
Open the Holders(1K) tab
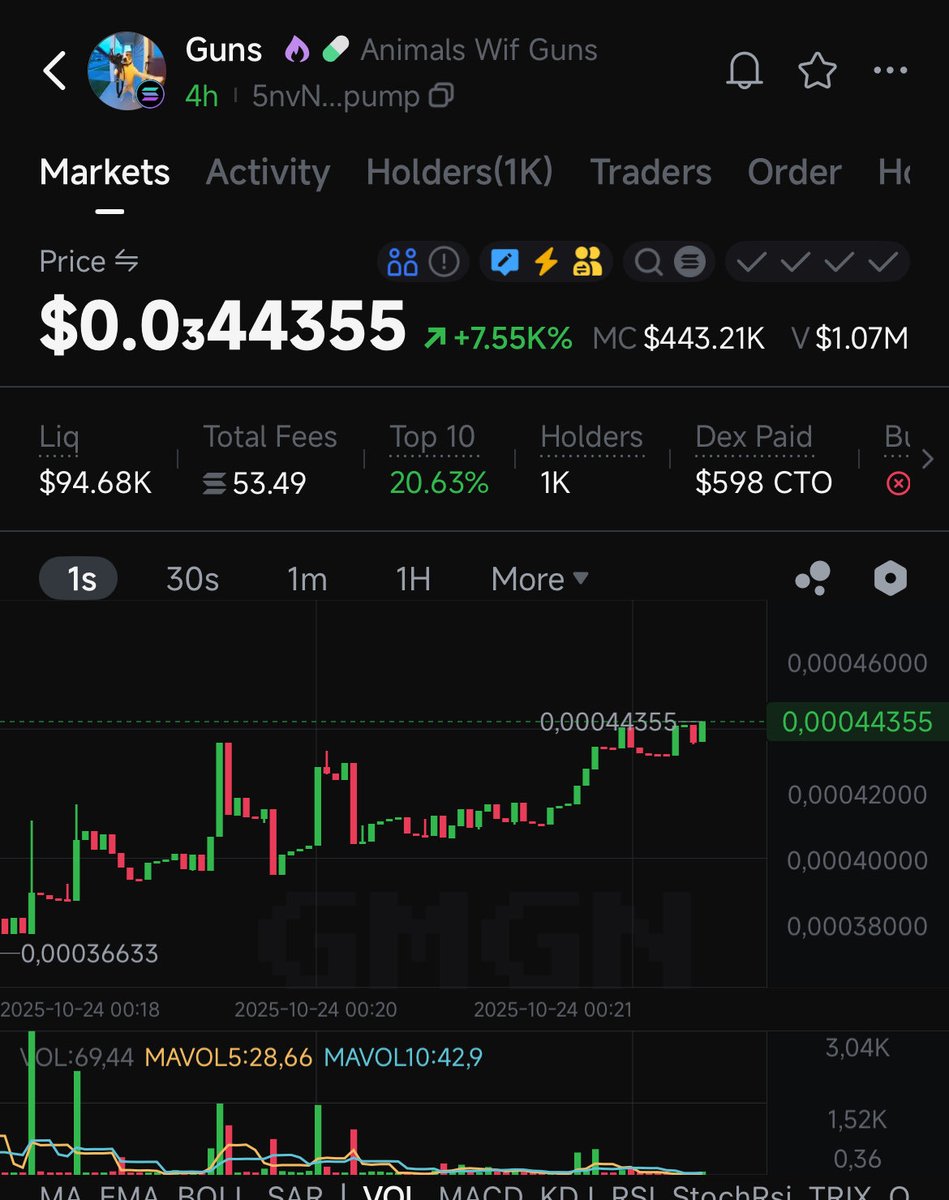(459, 172)
